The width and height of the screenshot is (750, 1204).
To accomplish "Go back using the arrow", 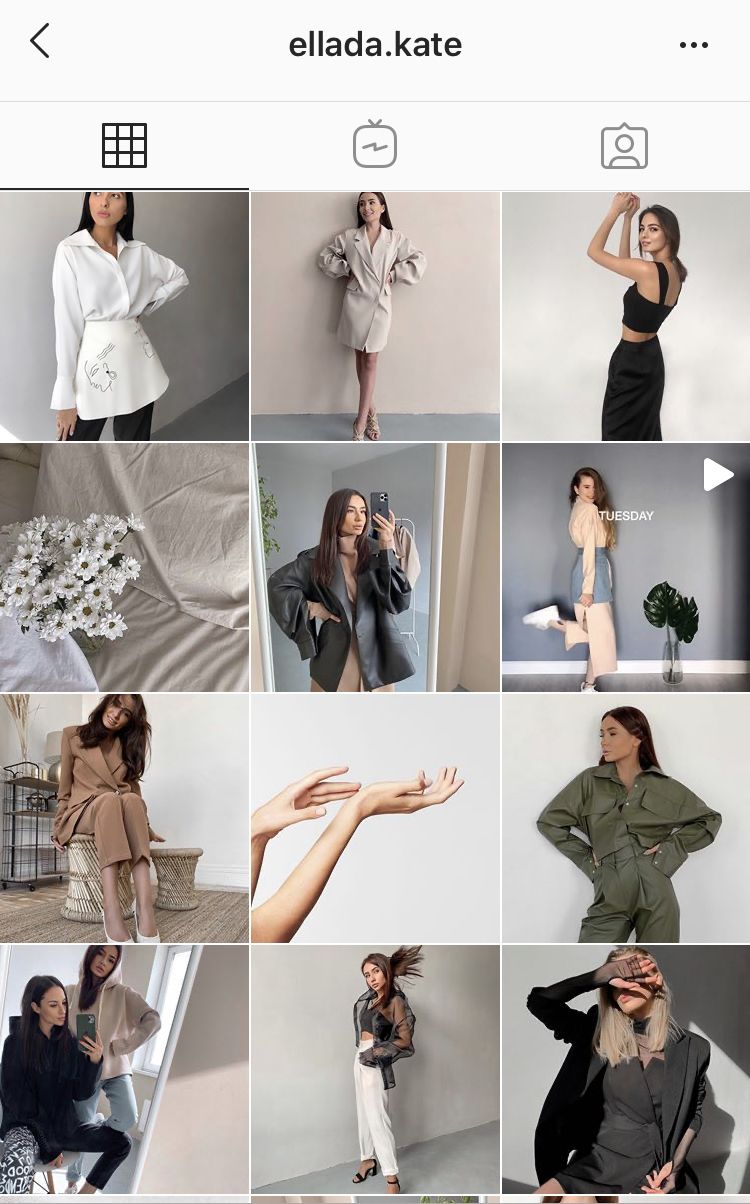I will (40, 42).
